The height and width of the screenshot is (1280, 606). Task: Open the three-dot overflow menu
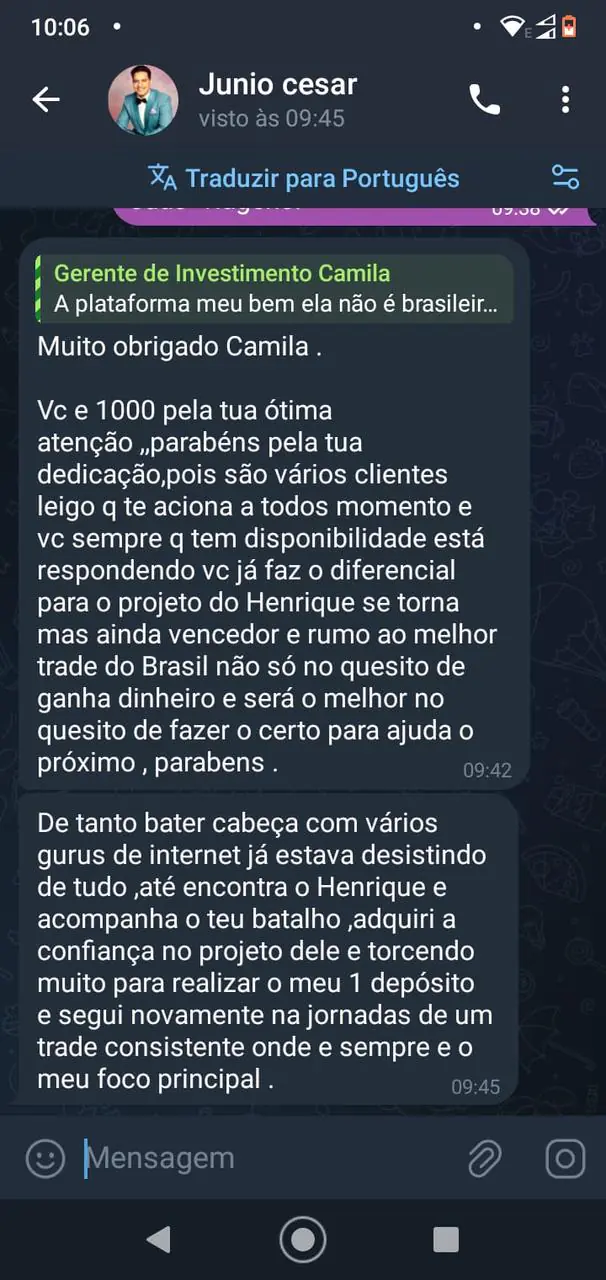pyautogui.click(x=565, y=100)
